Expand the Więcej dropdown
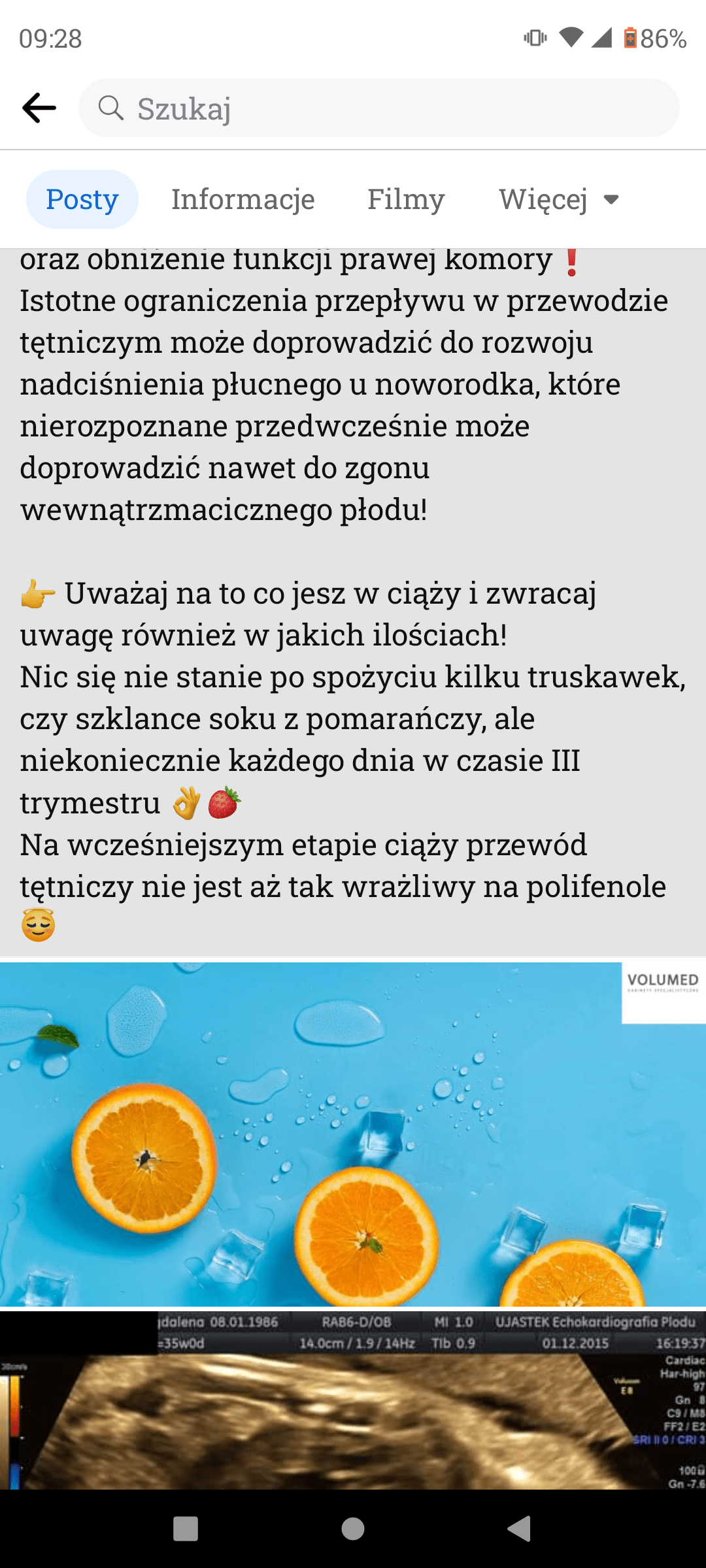This screenshot has width=706, height=1568. pos(558,199)
